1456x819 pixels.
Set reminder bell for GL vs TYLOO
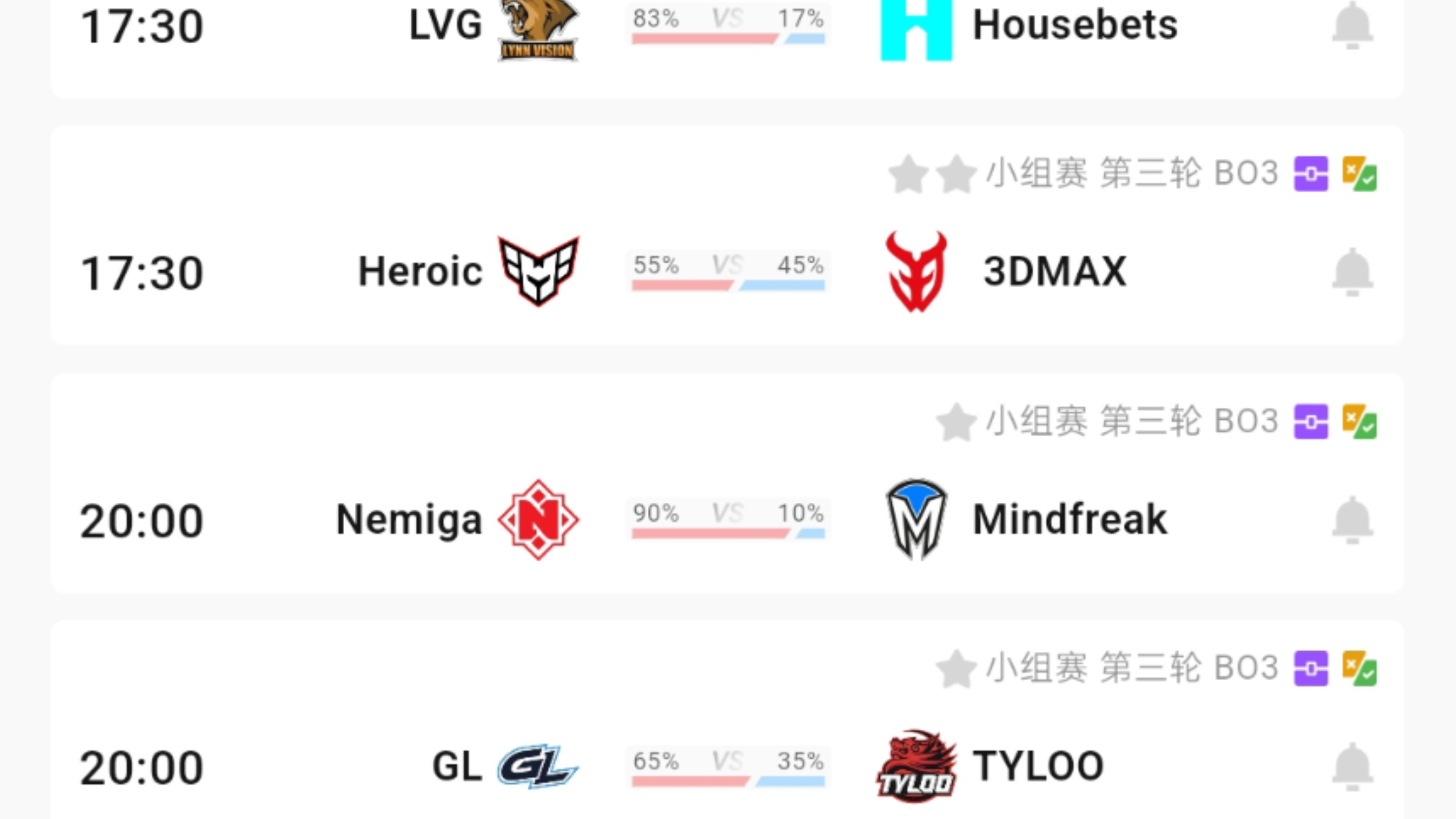coord(1352,767)
